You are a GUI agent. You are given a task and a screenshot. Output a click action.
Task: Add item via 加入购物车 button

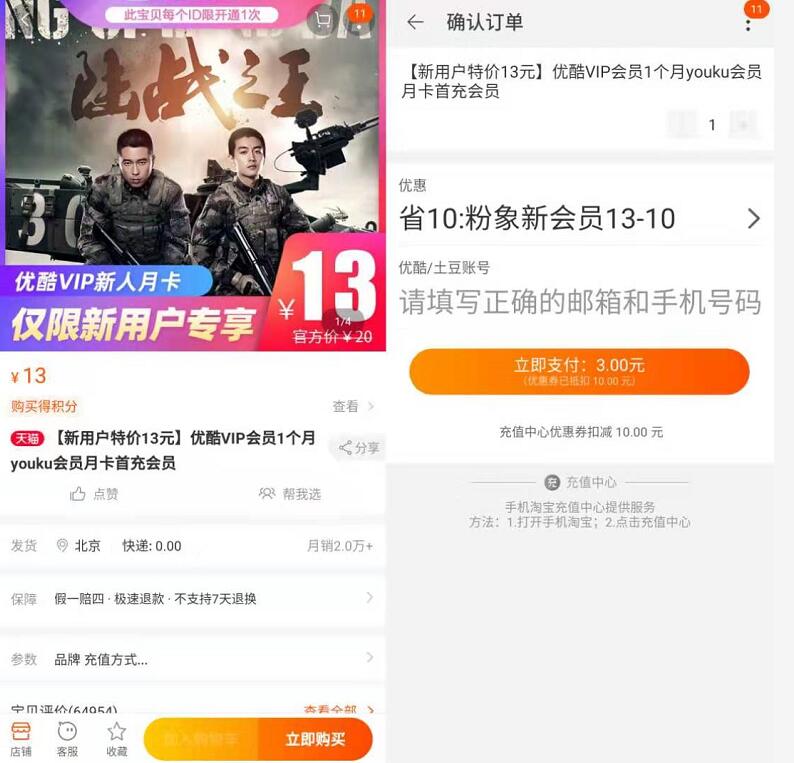click(201, 739)
